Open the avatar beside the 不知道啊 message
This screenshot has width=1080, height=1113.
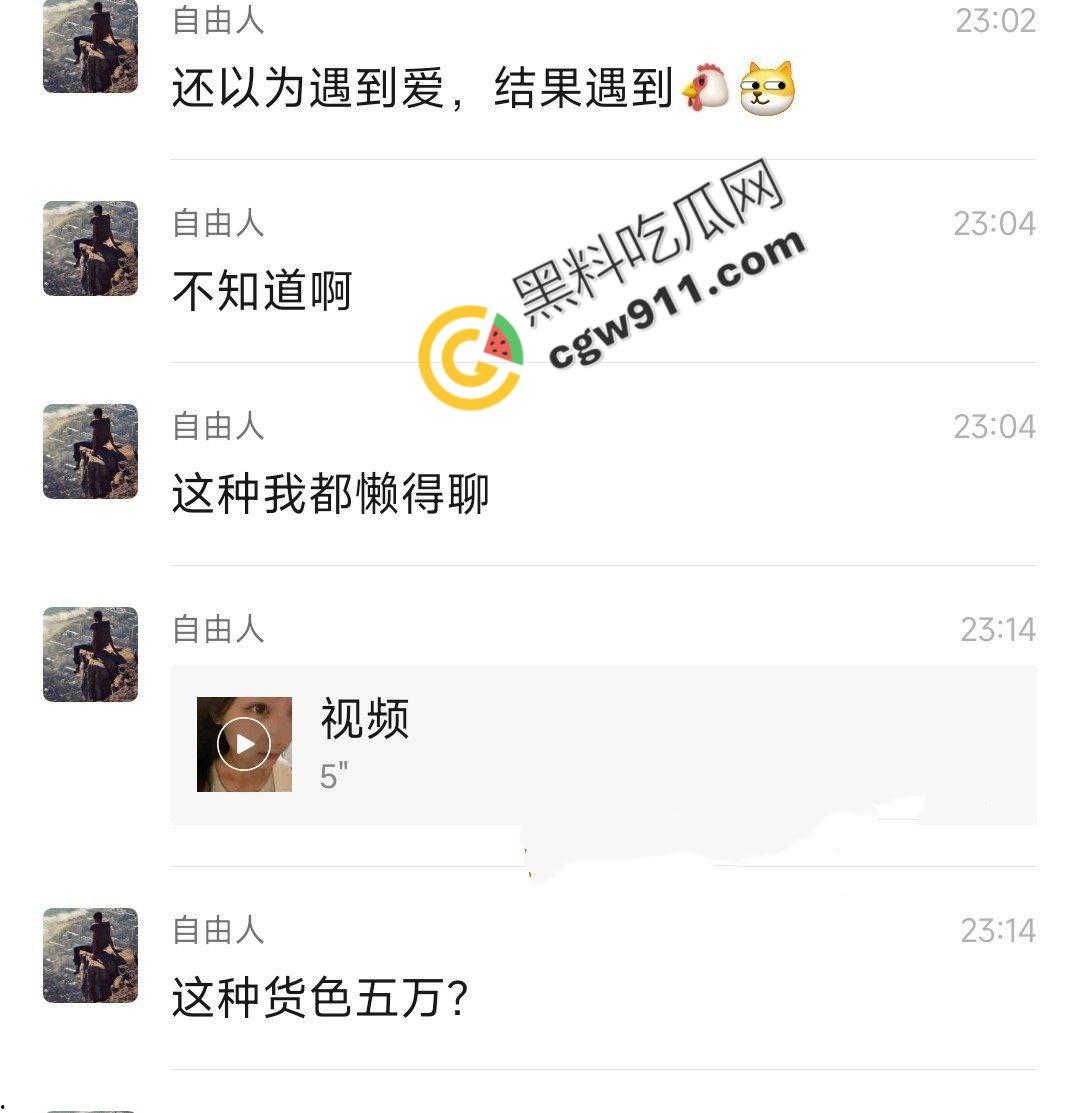tap(89, 249)
